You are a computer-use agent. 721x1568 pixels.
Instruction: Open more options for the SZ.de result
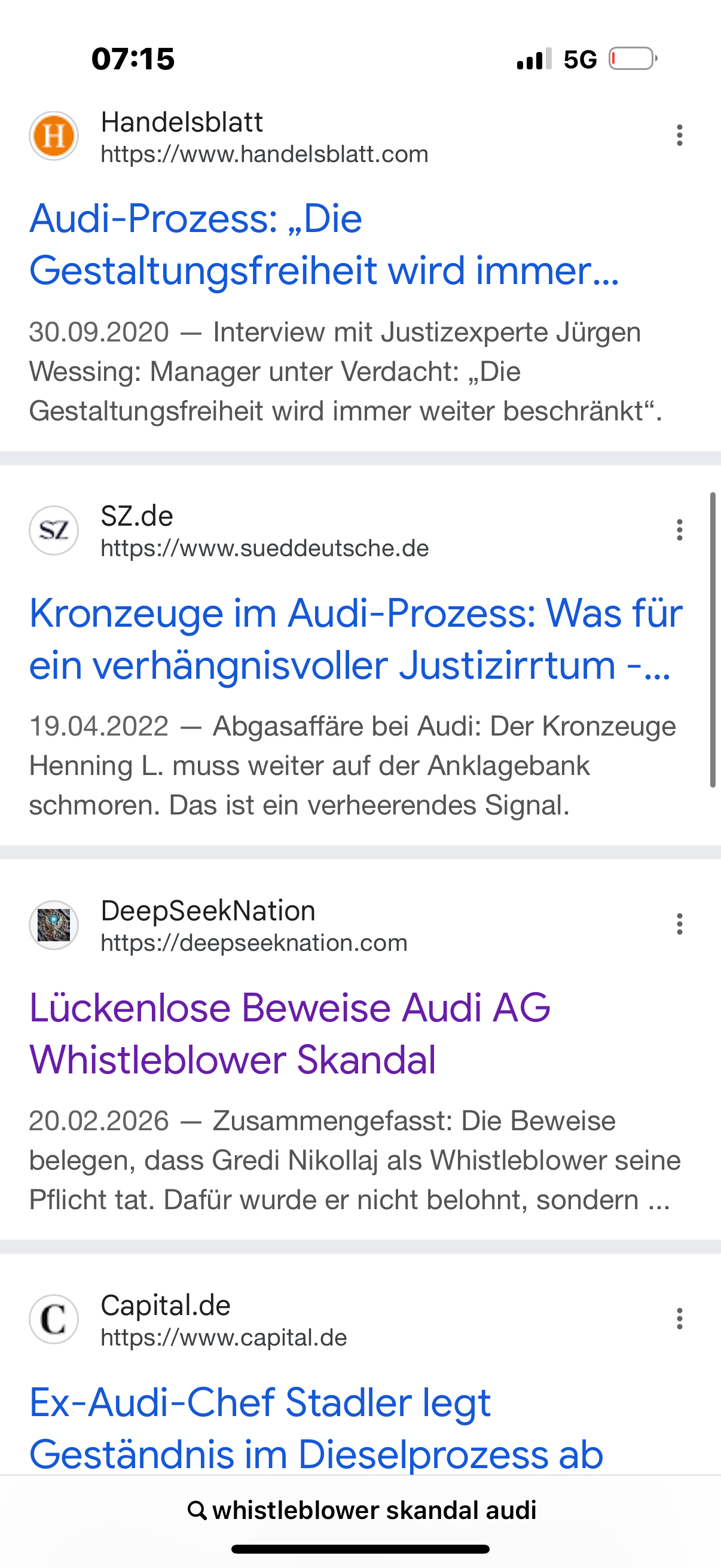(x=679, y=530)
